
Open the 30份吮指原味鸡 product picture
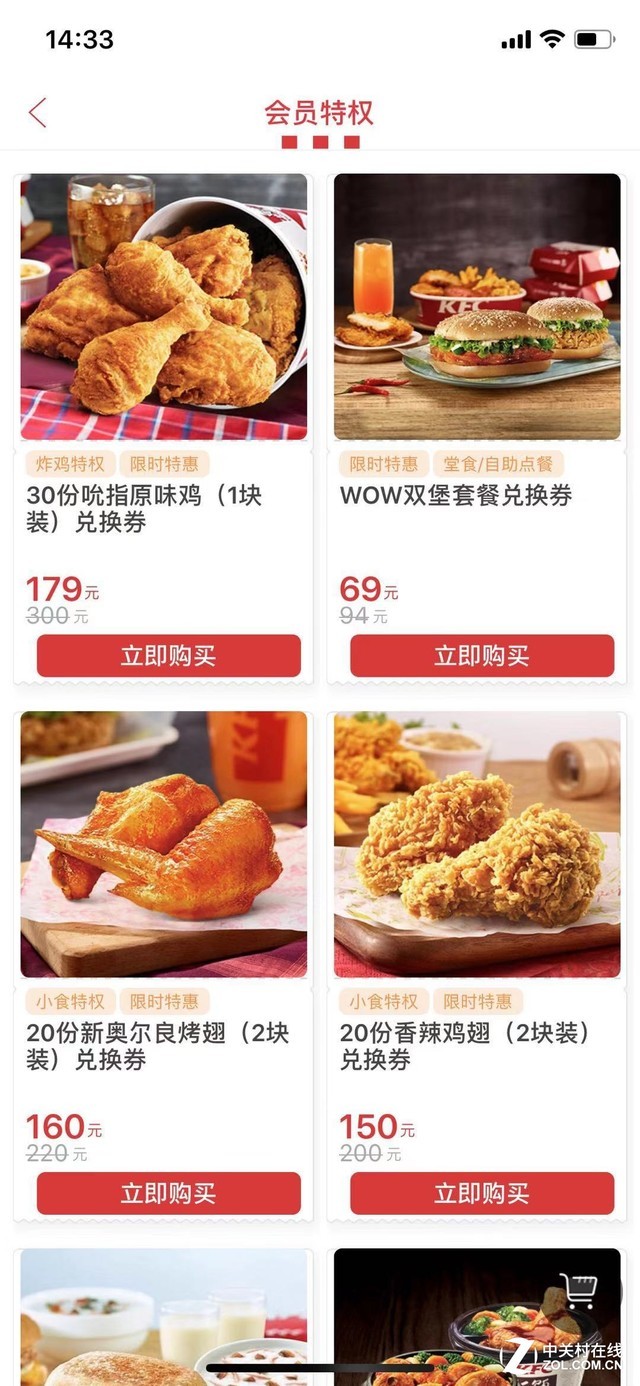[164, 307]
